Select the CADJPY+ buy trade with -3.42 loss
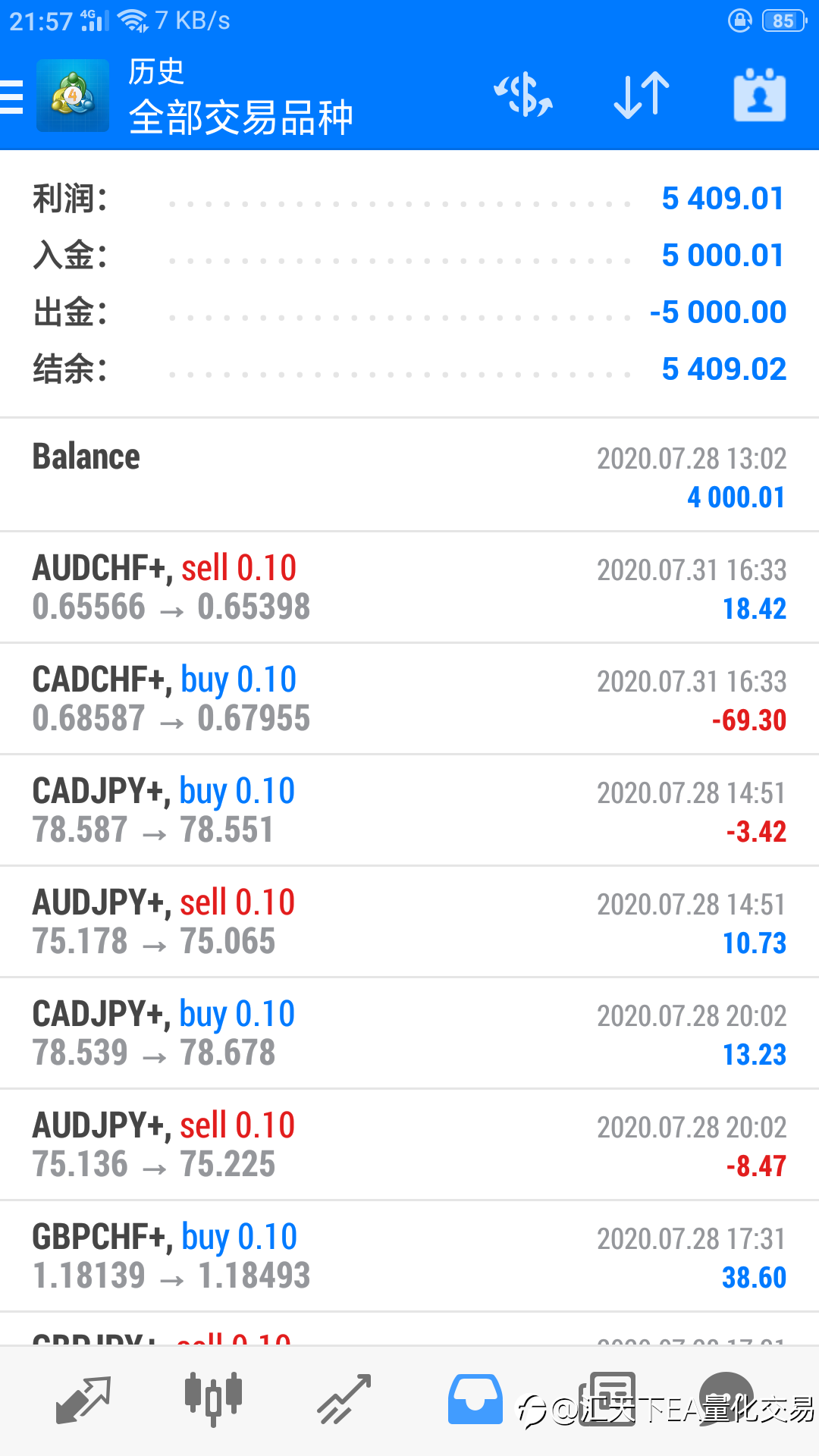The height and width of the screenshot is (1456, 819). 409,811
